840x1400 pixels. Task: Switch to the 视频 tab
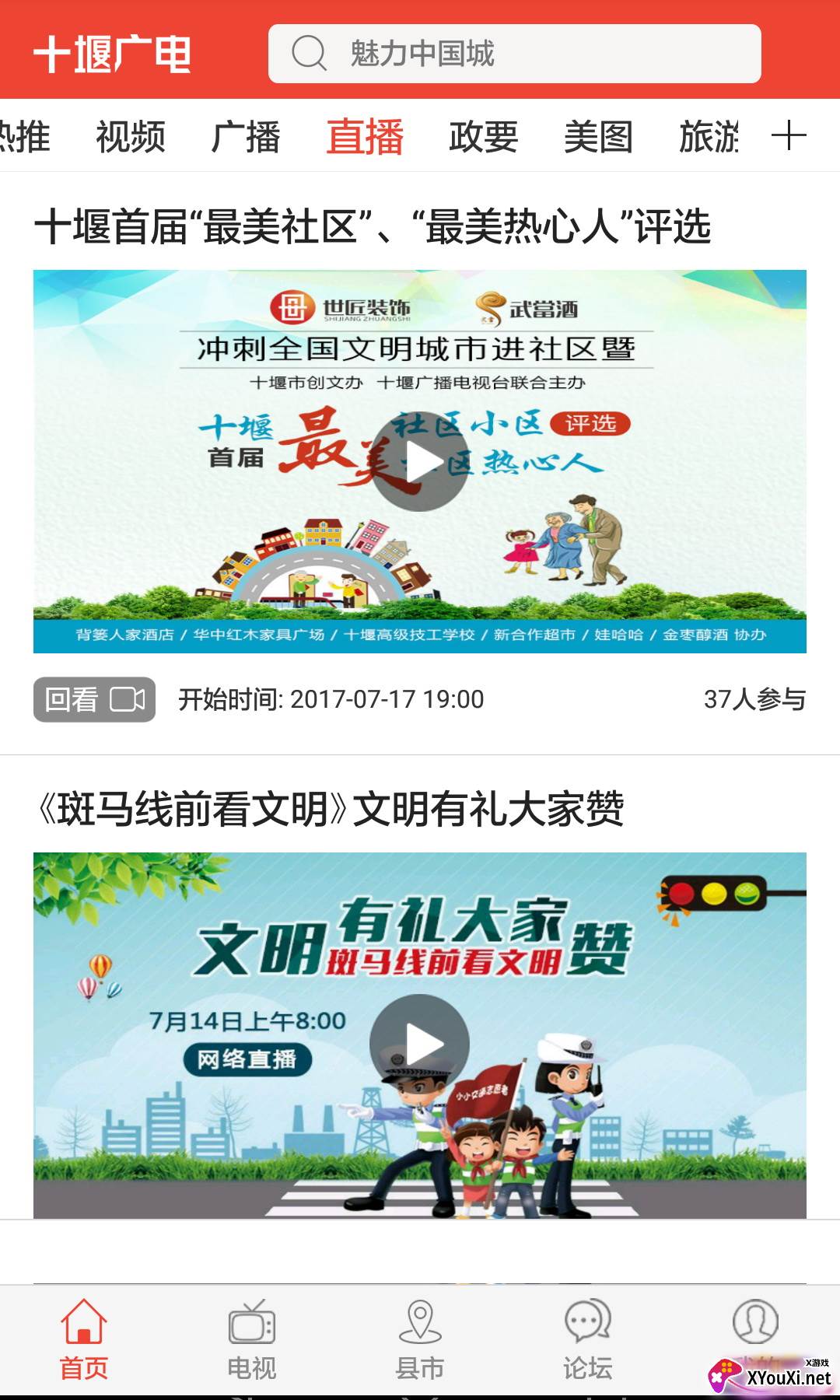tap(131, 137)
